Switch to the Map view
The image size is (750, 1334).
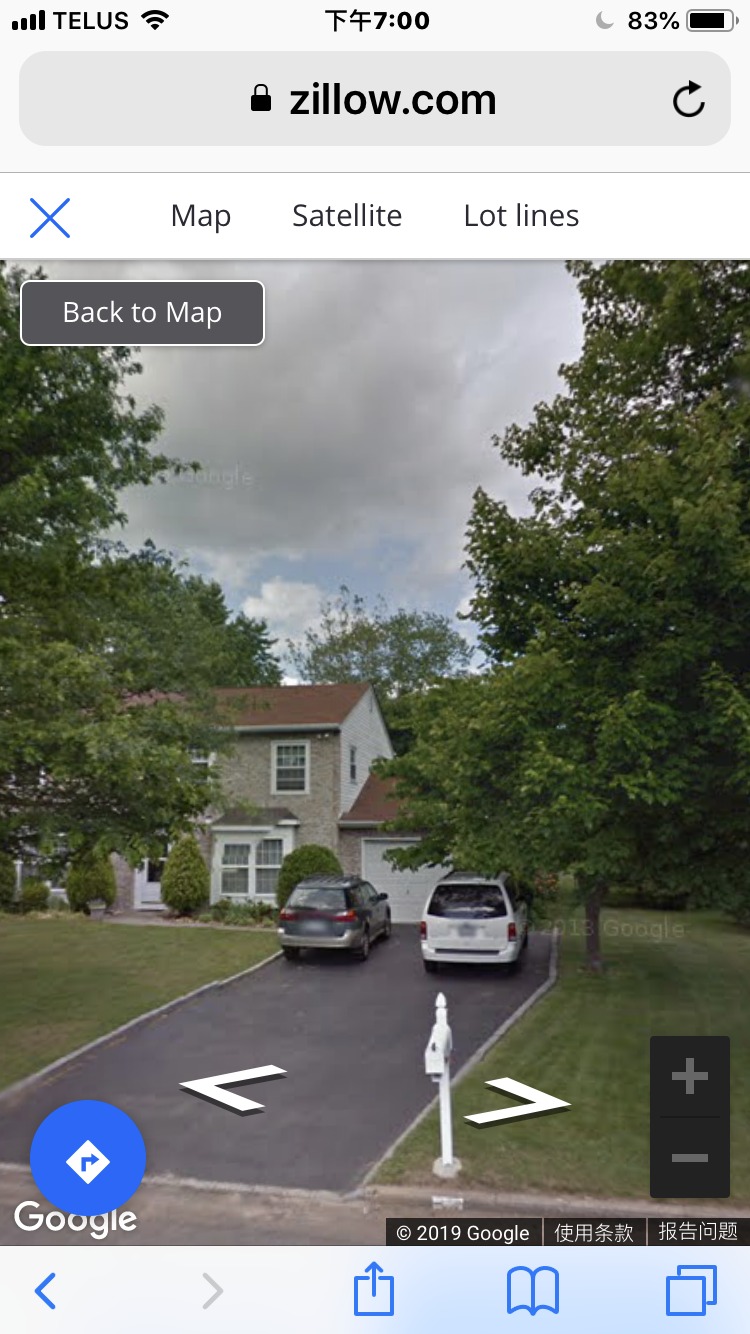[x=201, y=216]
